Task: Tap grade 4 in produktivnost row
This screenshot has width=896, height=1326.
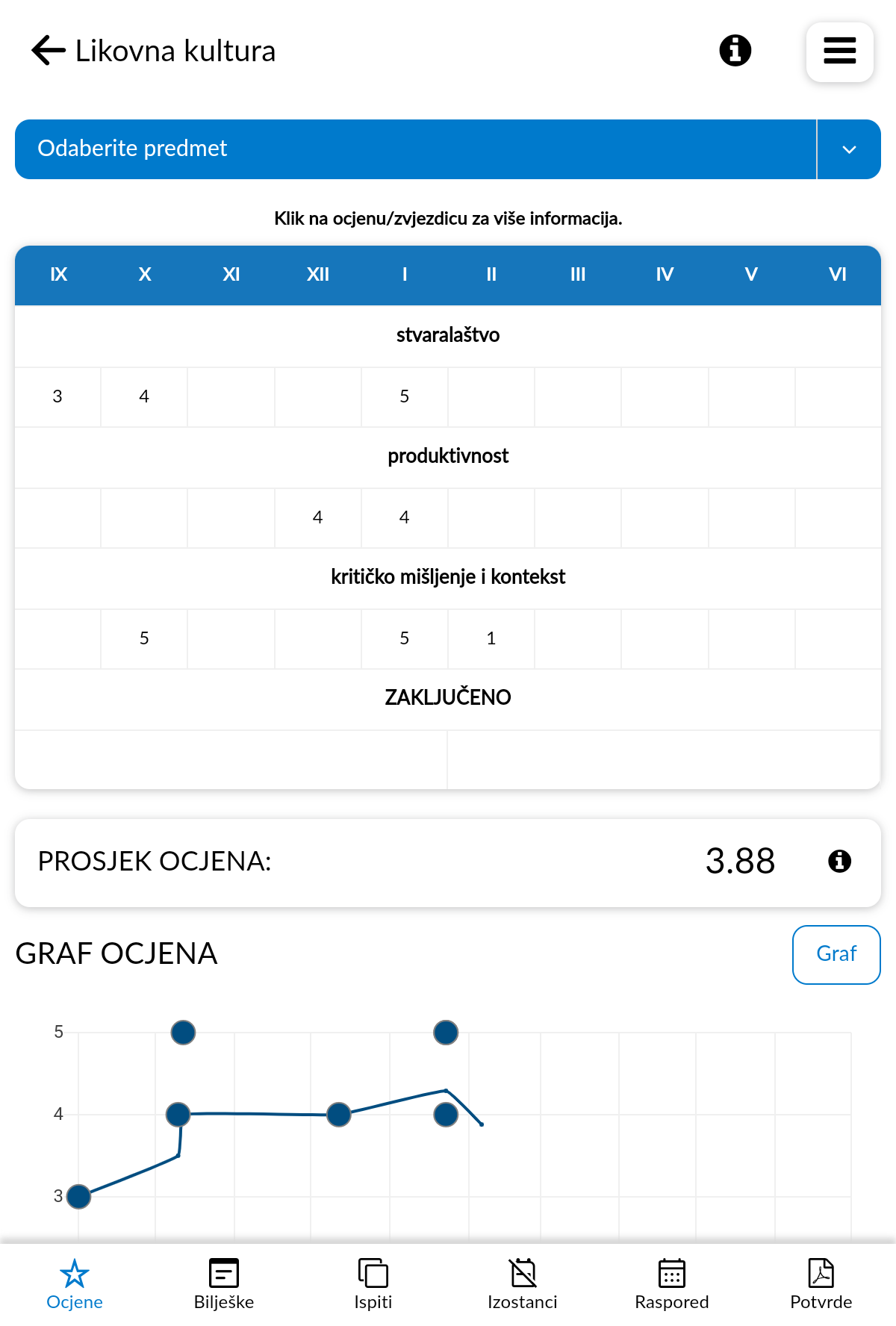Action: click(317, 516)
